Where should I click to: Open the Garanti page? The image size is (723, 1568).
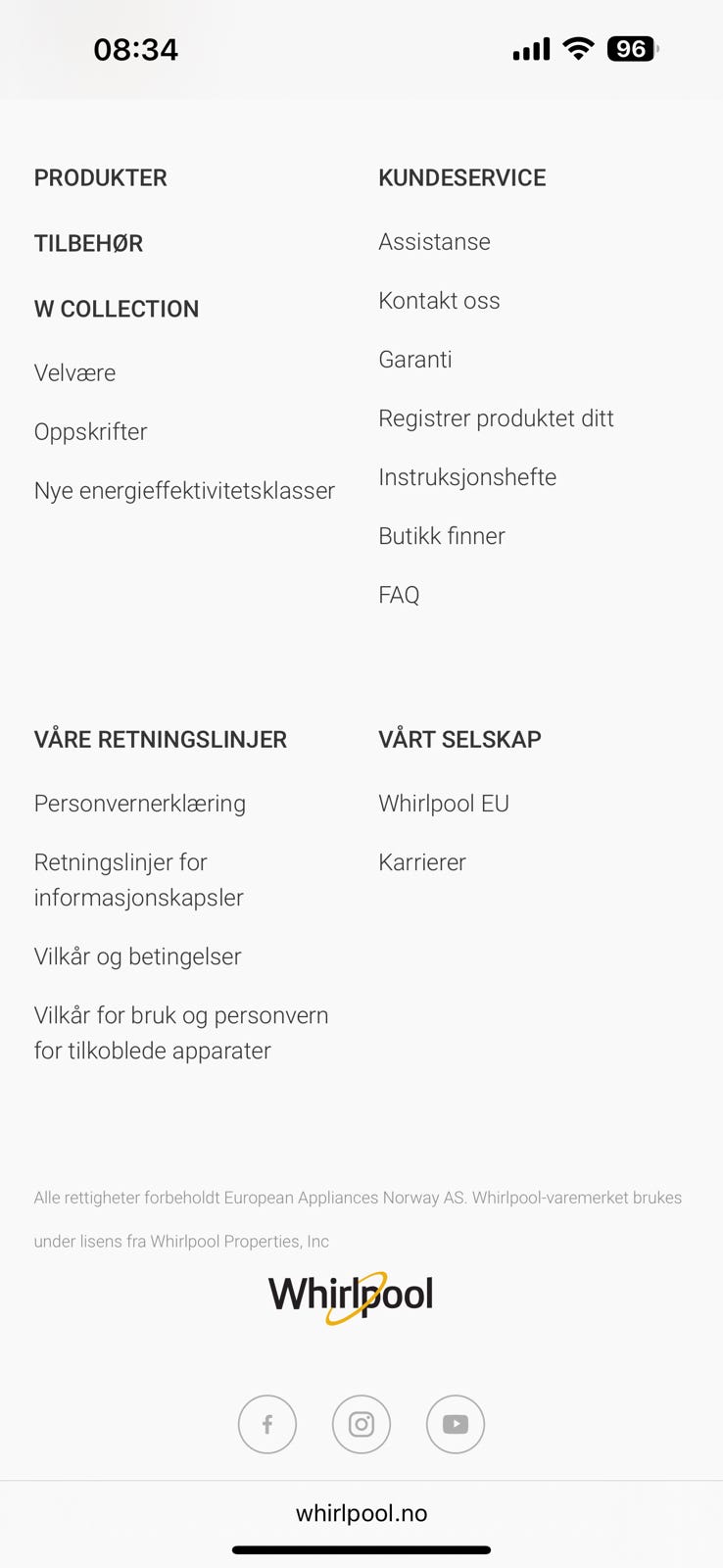click(415, 360)
